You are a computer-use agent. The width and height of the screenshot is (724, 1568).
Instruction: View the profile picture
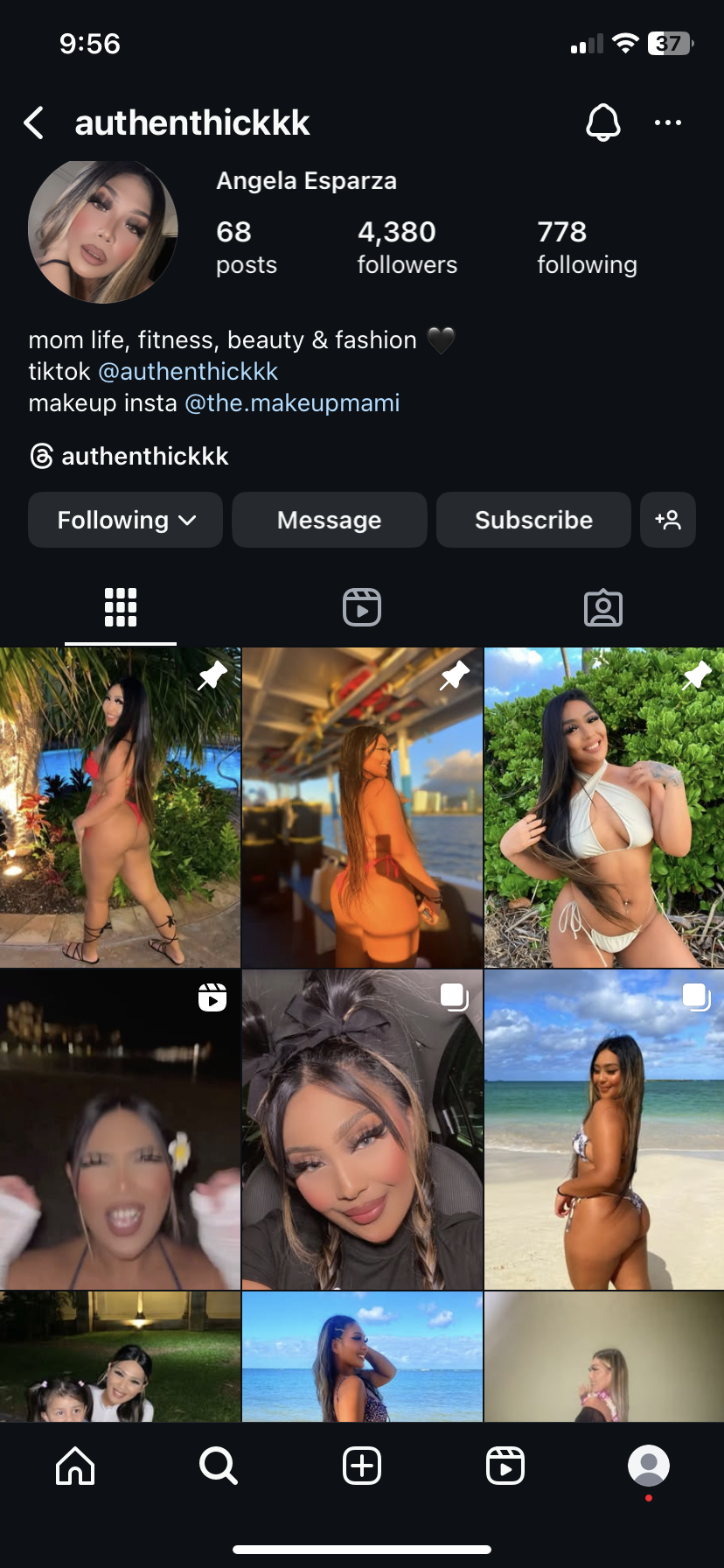(x=103, y=231)
